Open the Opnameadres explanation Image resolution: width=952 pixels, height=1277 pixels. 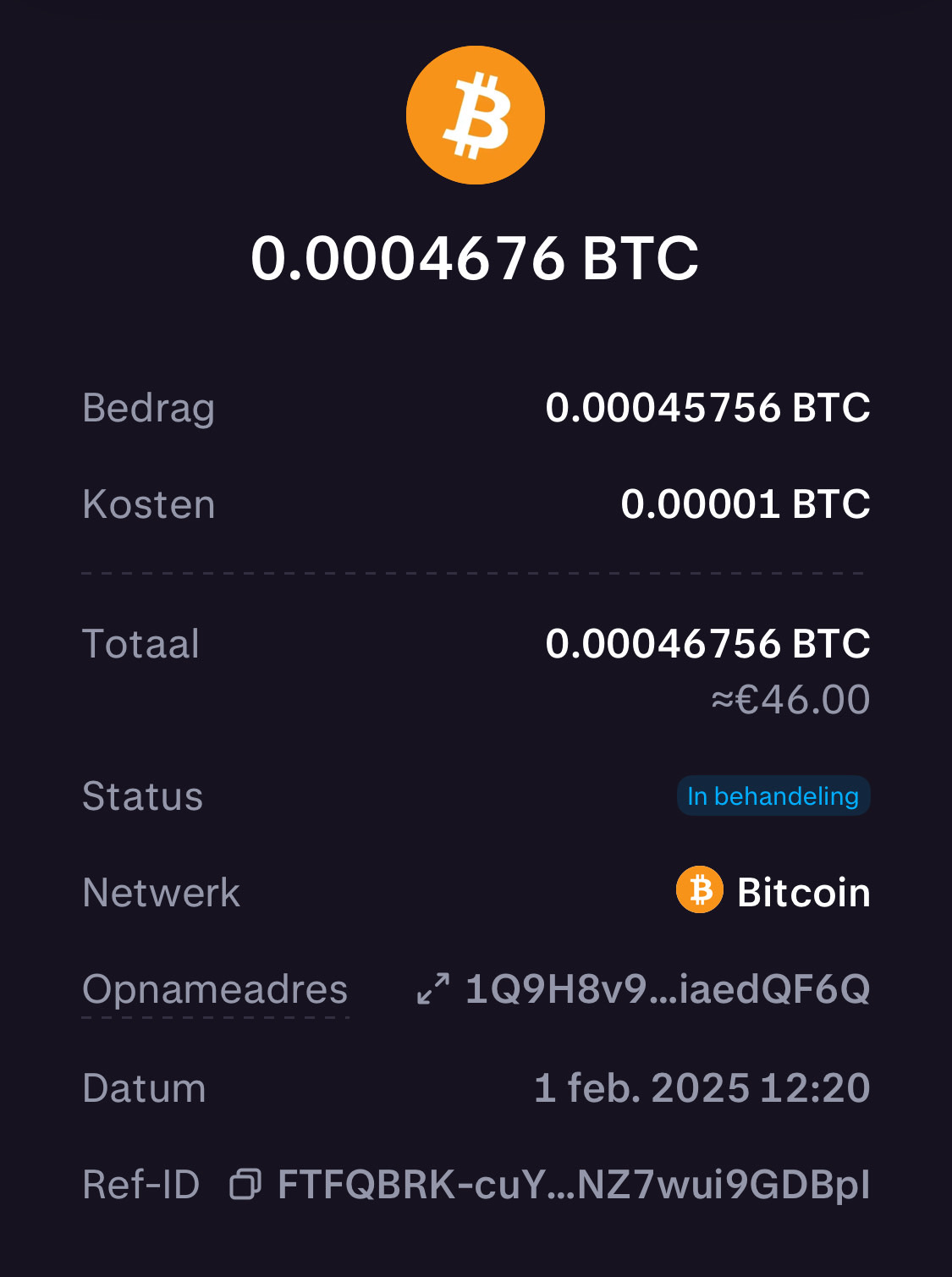tap(215, 989)
